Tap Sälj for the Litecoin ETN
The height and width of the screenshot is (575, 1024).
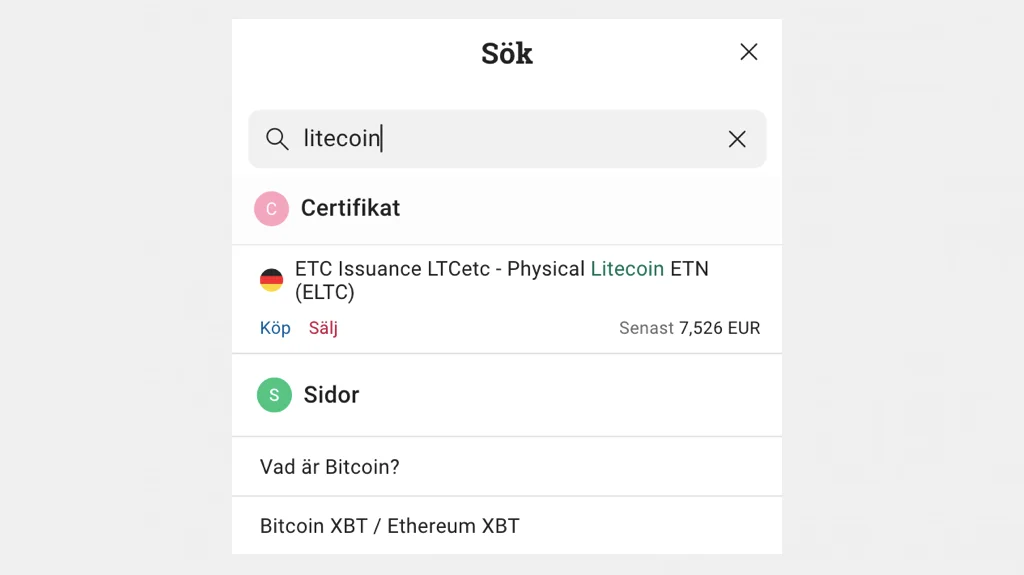coord(323,328)
